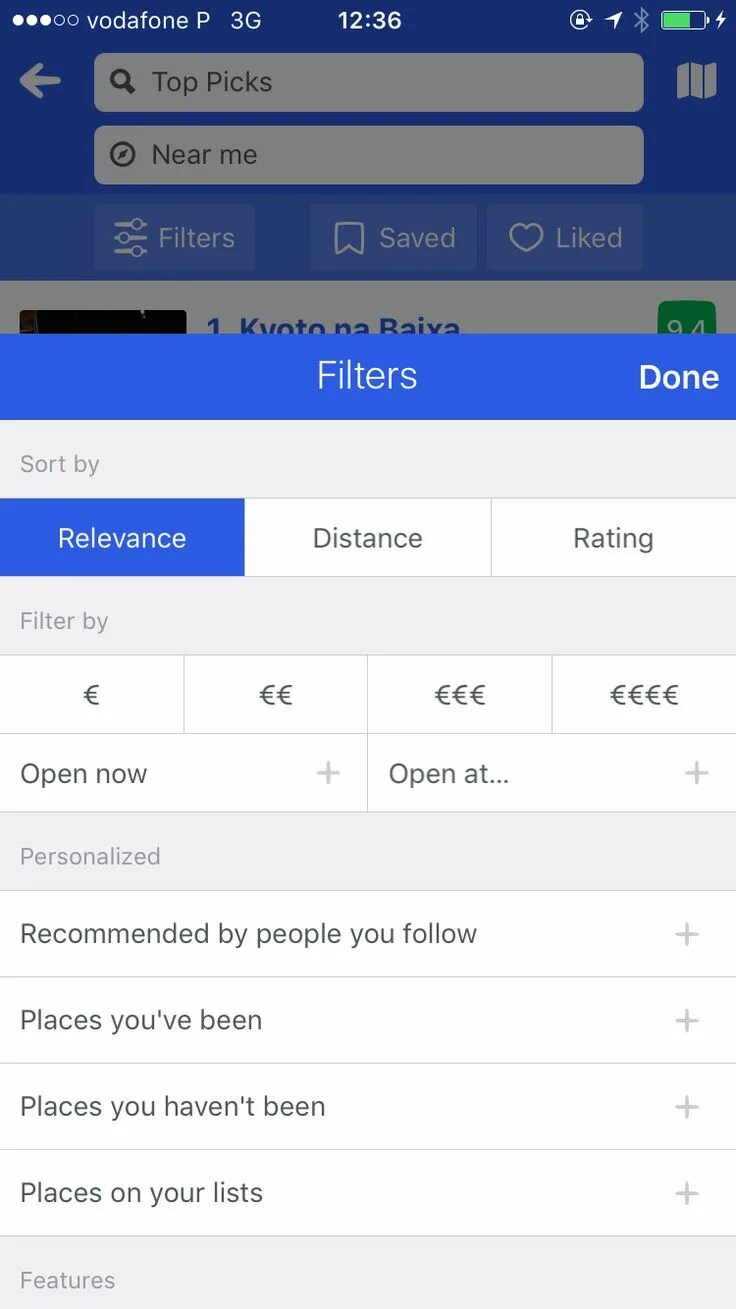The image size is (736, 1309).
Task: Show Liked places
Action: [x=566, y=238]
